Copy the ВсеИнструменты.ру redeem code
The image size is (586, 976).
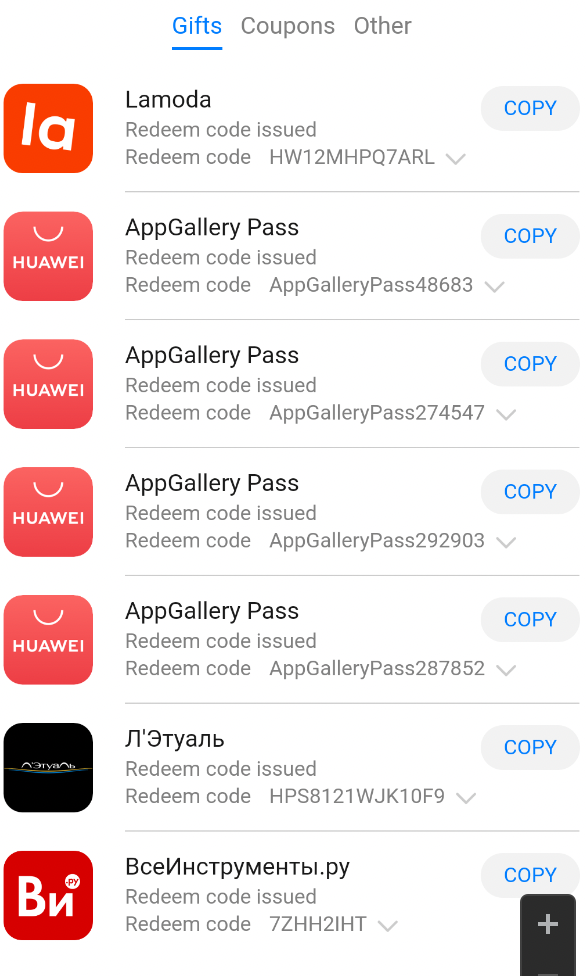click(x=530, y=875)
